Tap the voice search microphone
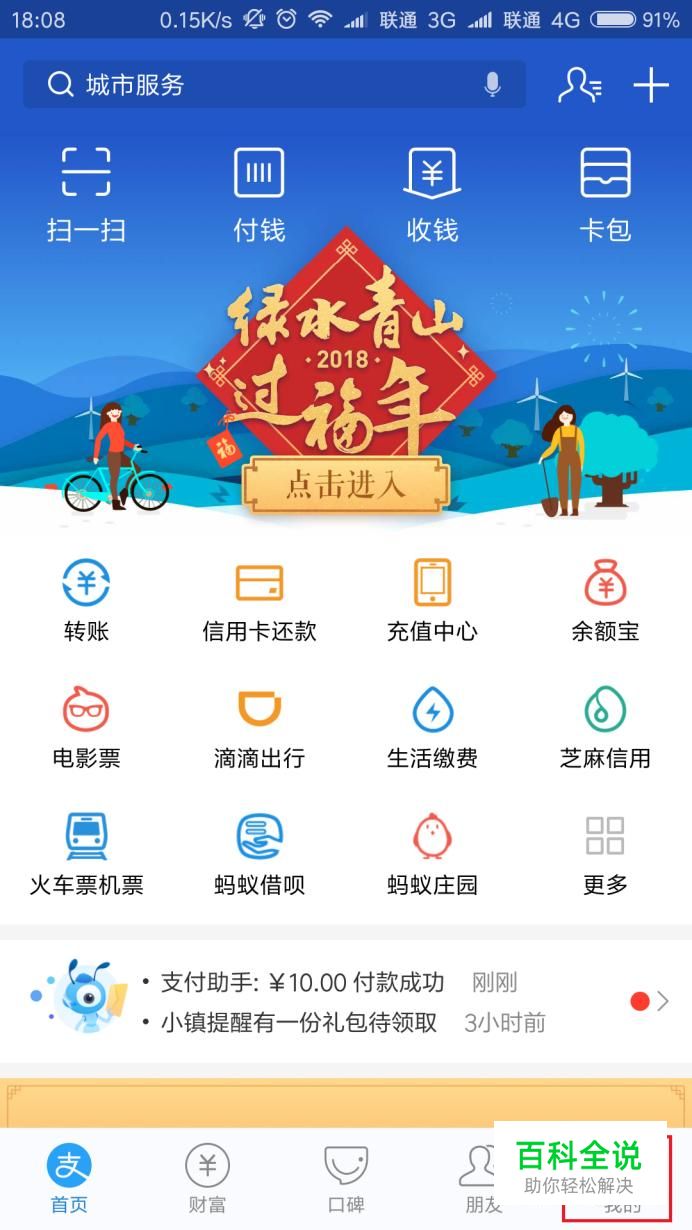 pos(492,85)
